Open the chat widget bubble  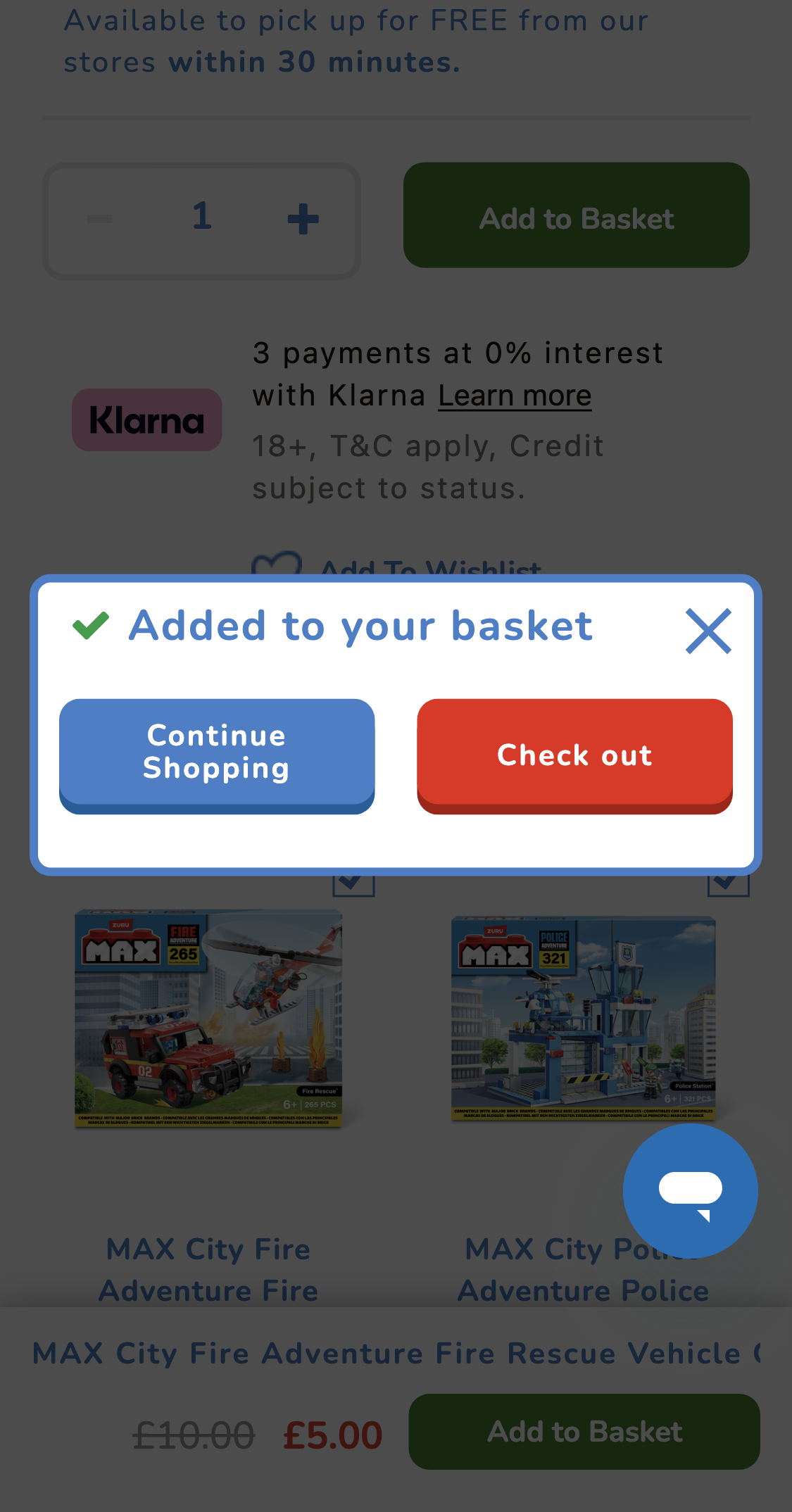[690, 1190]
